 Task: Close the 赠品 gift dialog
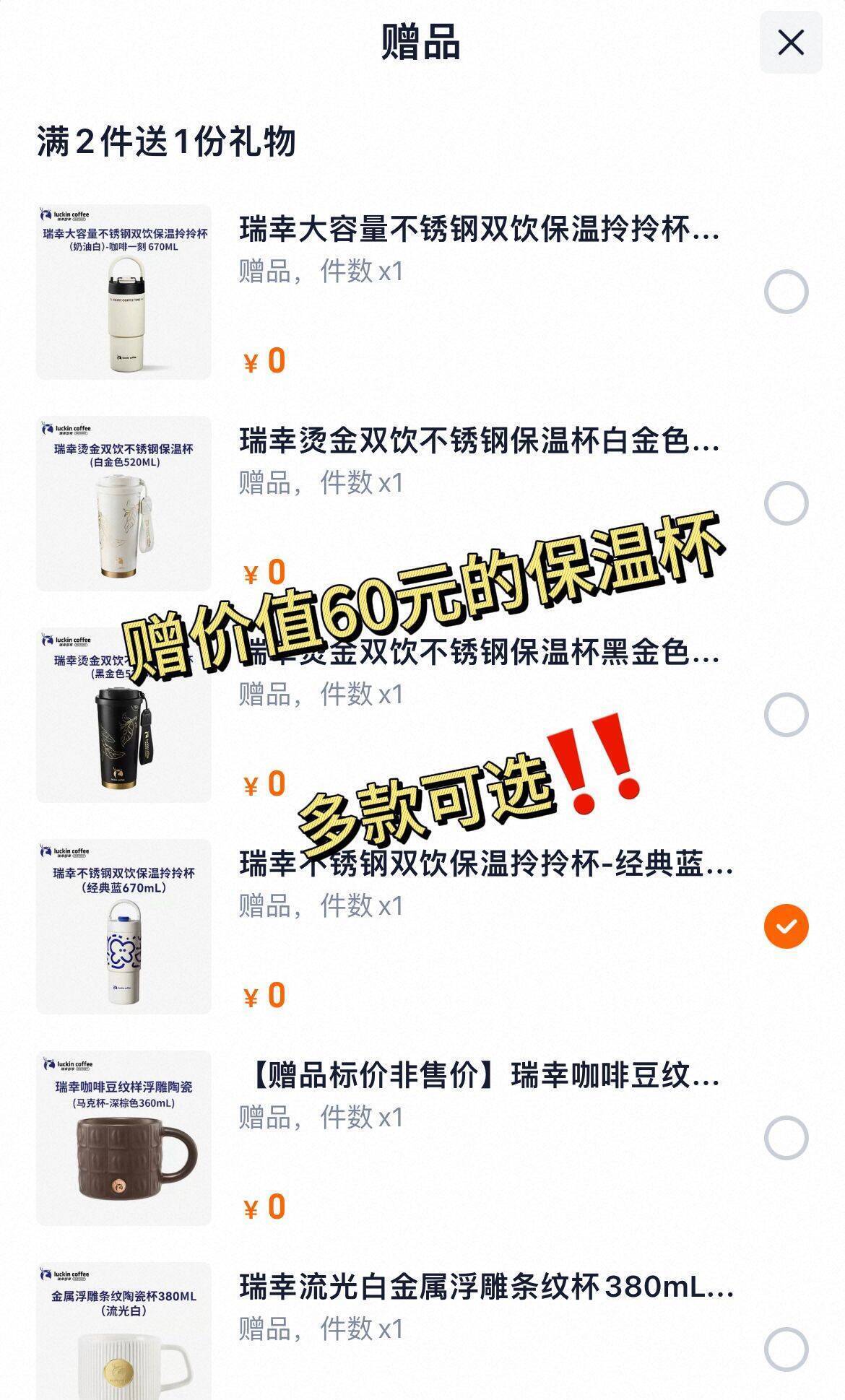(790, 43)
